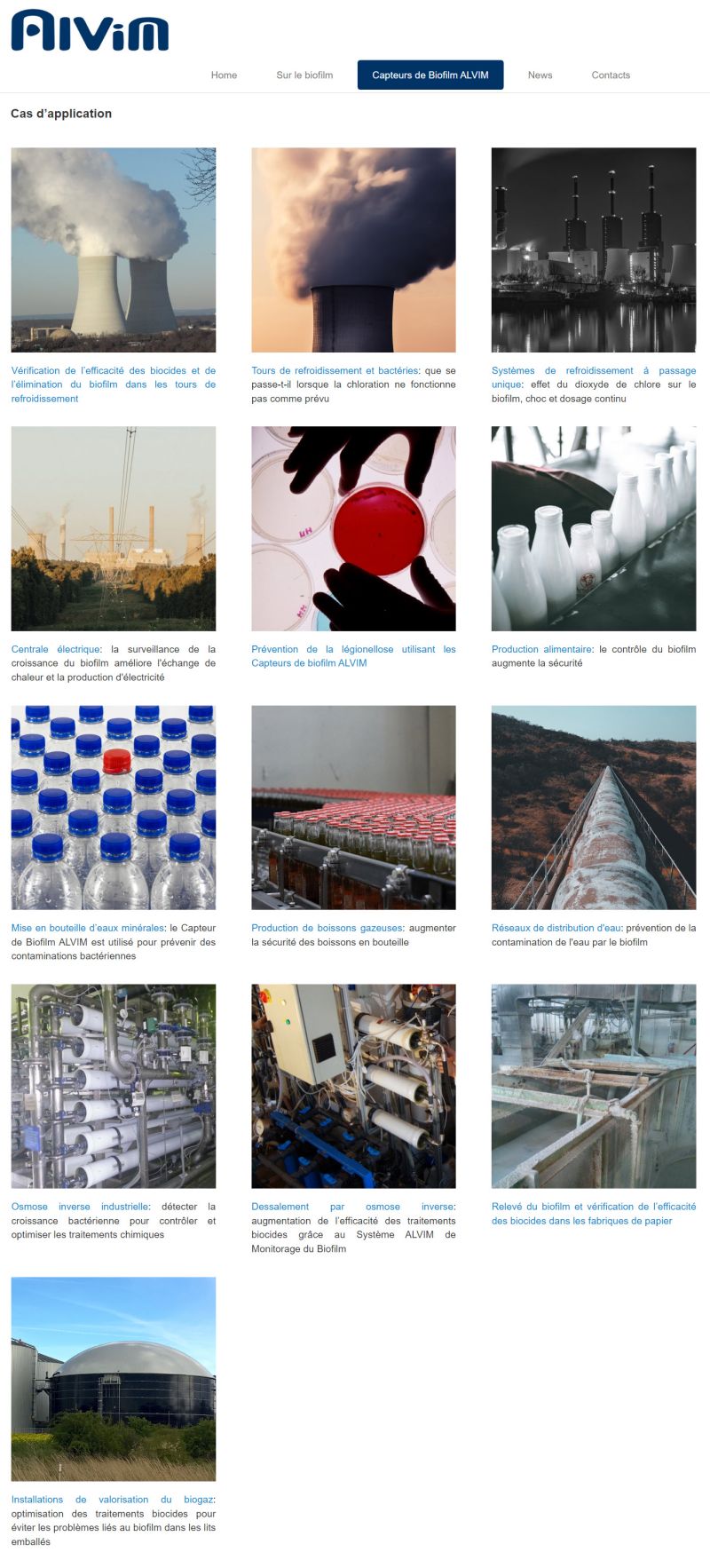Open the Mise en bouteille d'eaux minérales link
The height and width of the screenshot is (1568, 710).
[x=88, y=929]
